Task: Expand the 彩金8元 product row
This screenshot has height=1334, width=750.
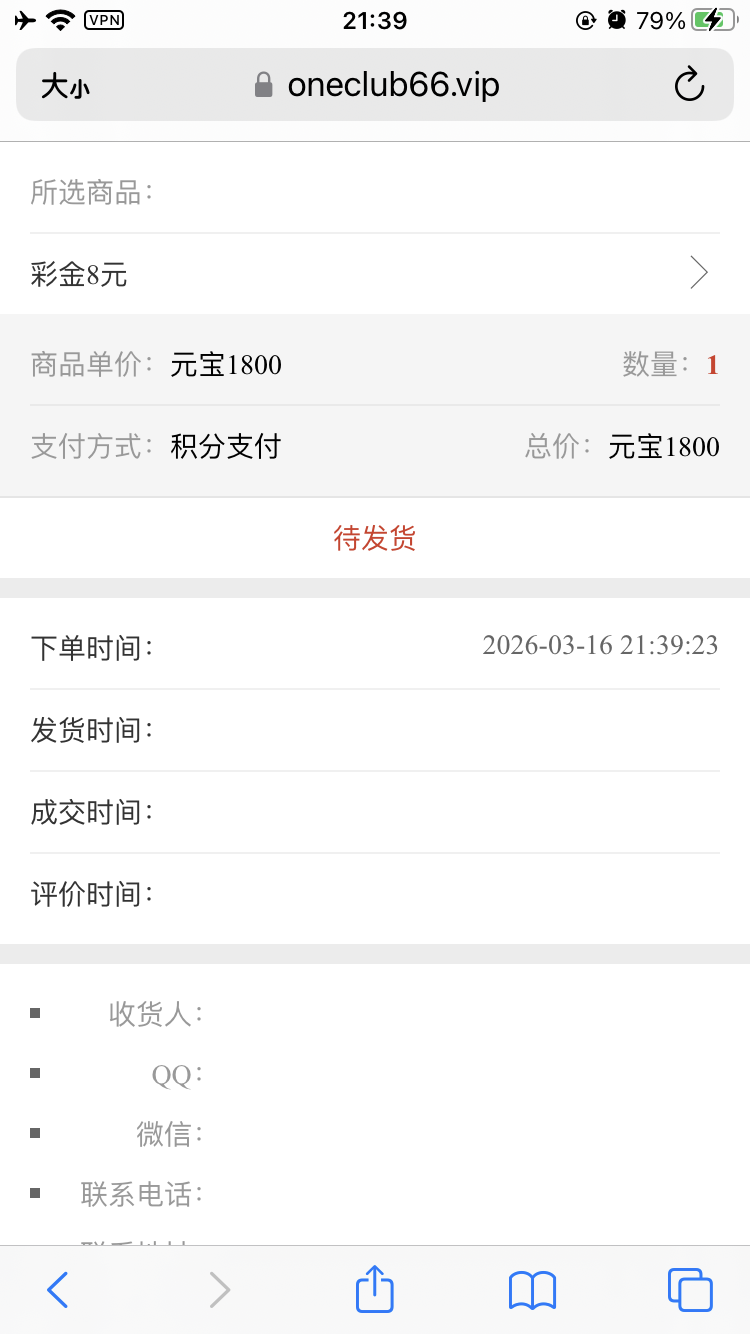Action: pos(375,272)
